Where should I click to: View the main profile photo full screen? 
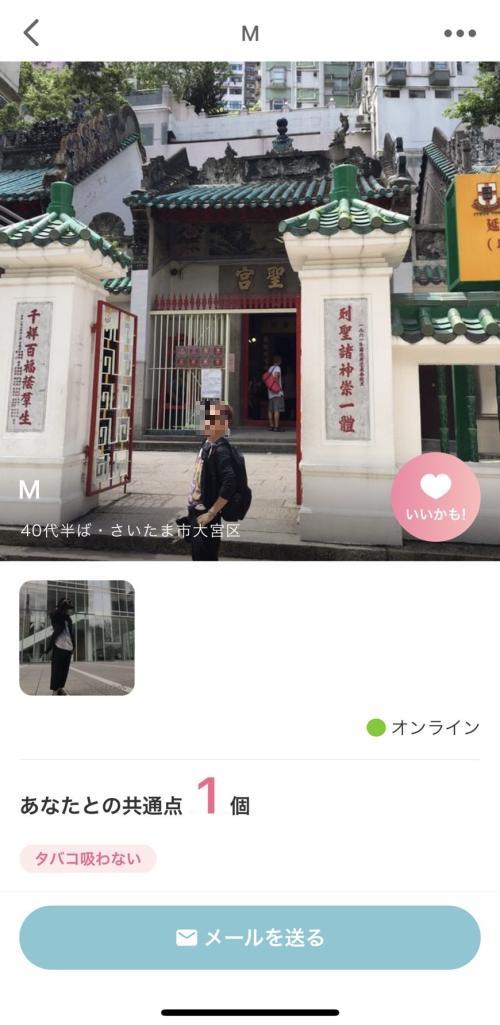(x=250, y=311)
